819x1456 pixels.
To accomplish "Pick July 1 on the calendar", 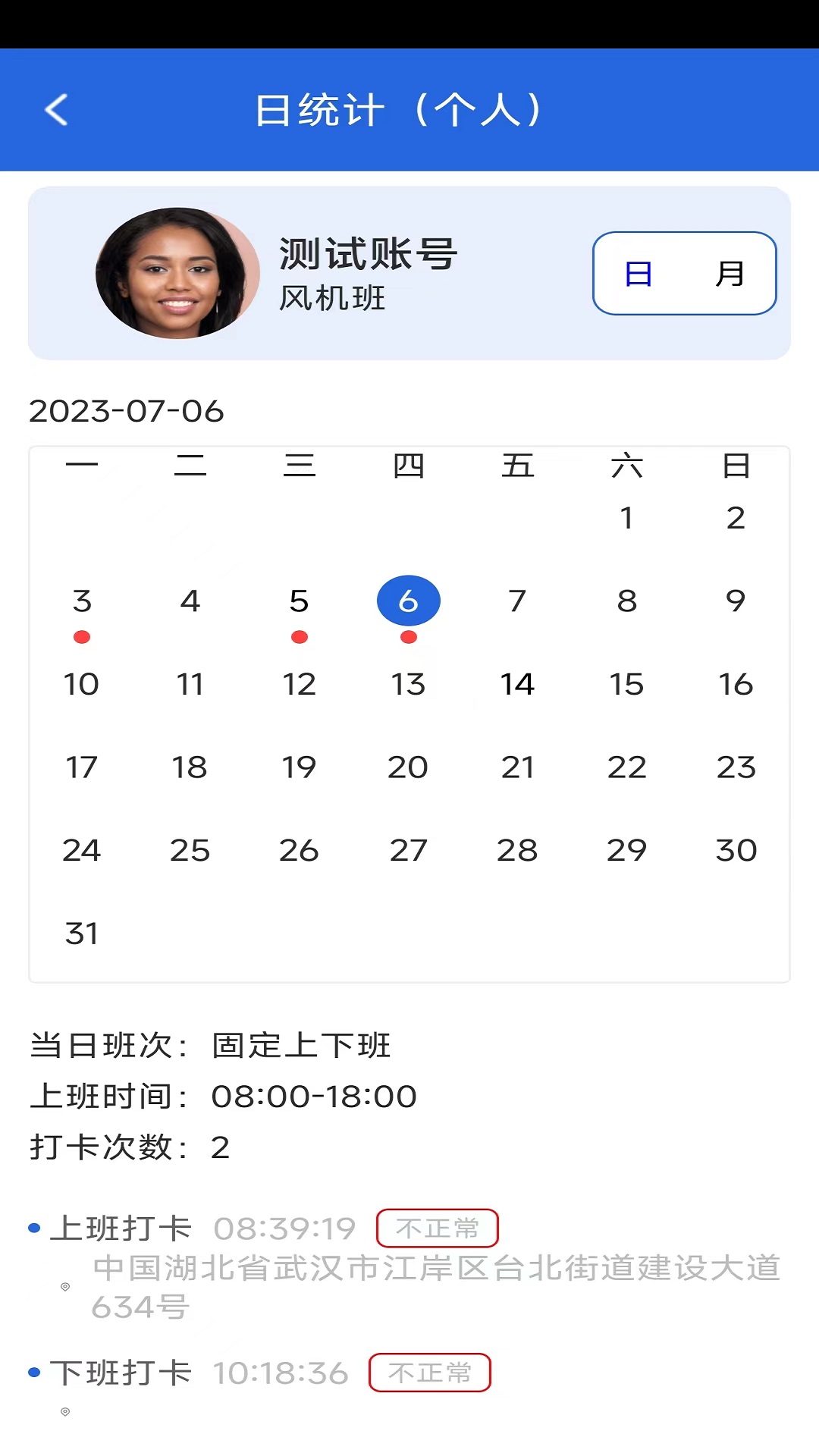I will (x=626, y=518).
